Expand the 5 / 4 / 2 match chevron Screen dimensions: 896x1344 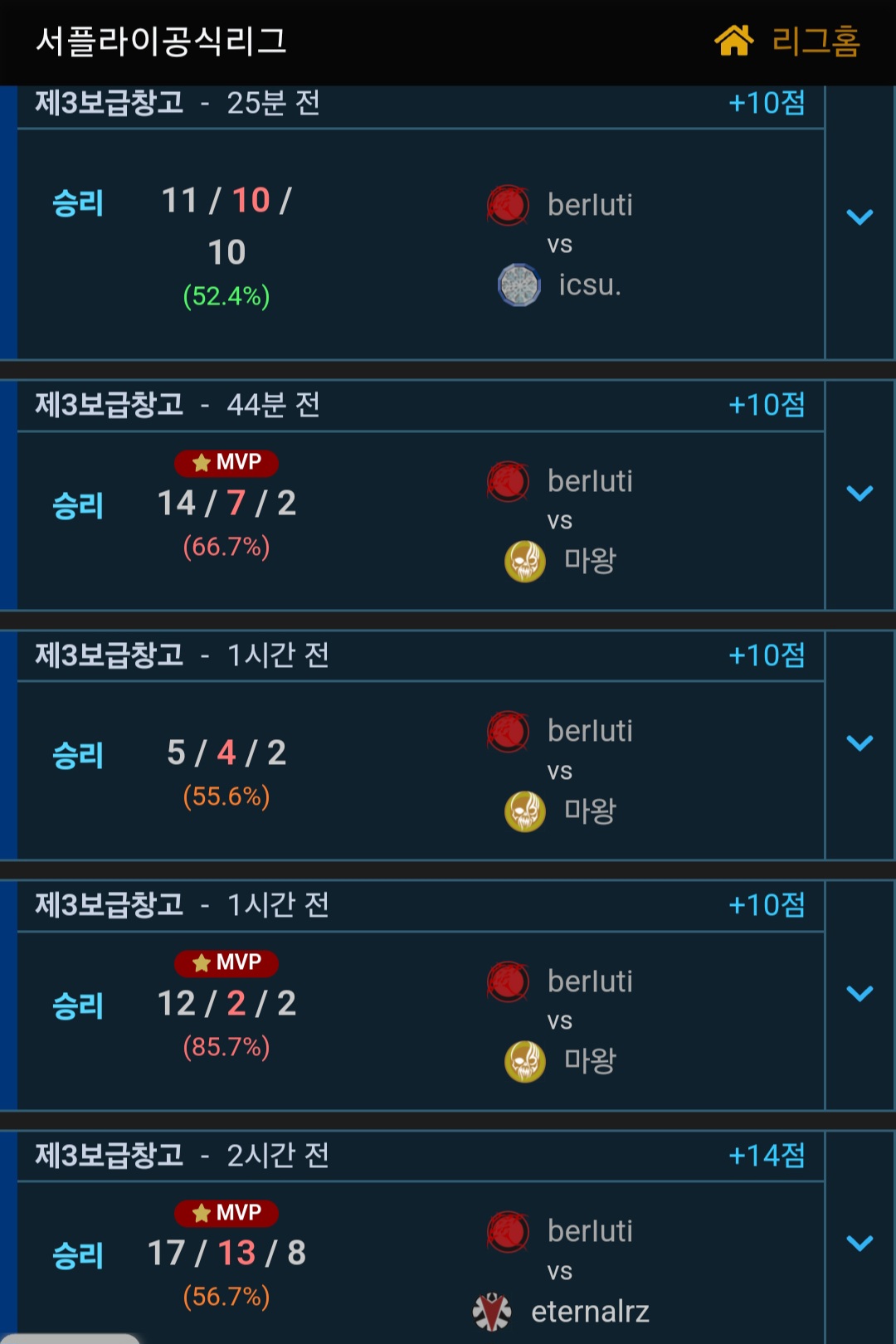[x=859, y=743]
